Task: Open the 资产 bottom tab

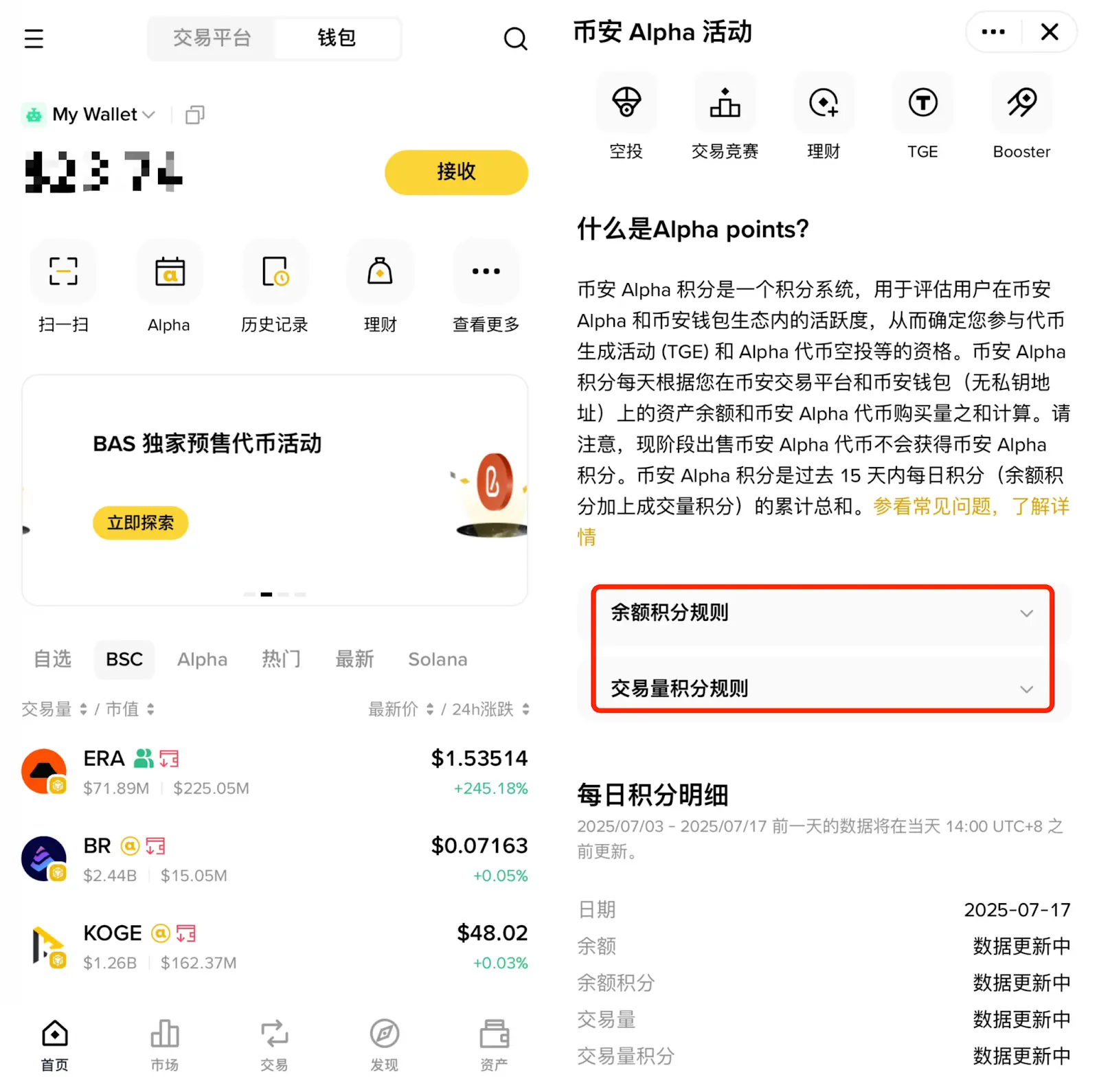Action: [494, 1044]
